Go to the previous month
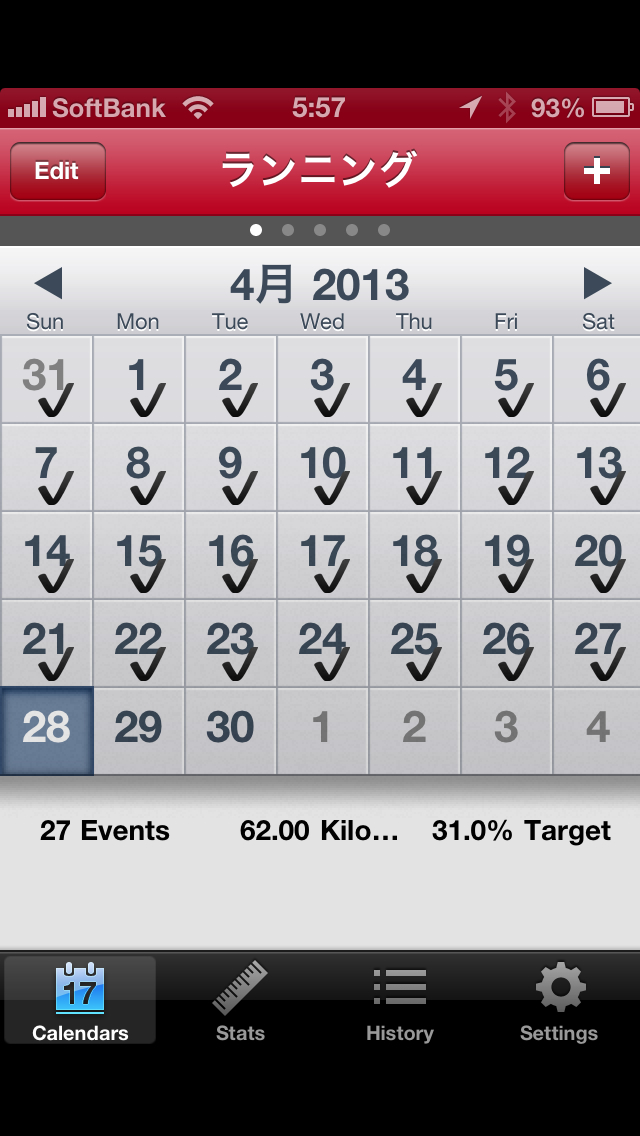 tap(48, 284)
